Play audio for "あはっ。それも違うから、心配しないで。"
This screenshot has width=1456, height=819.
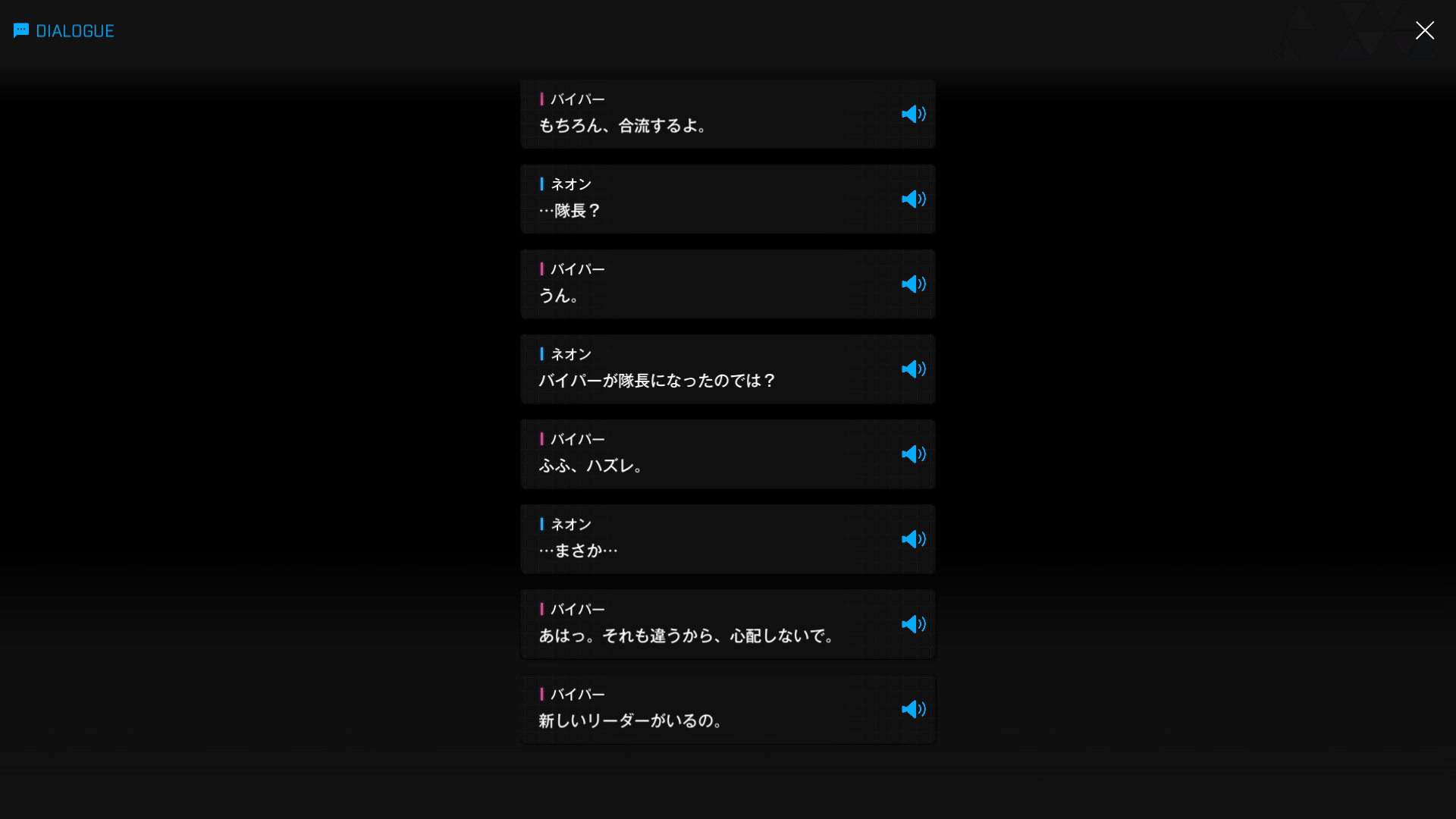tap(913, 623)
